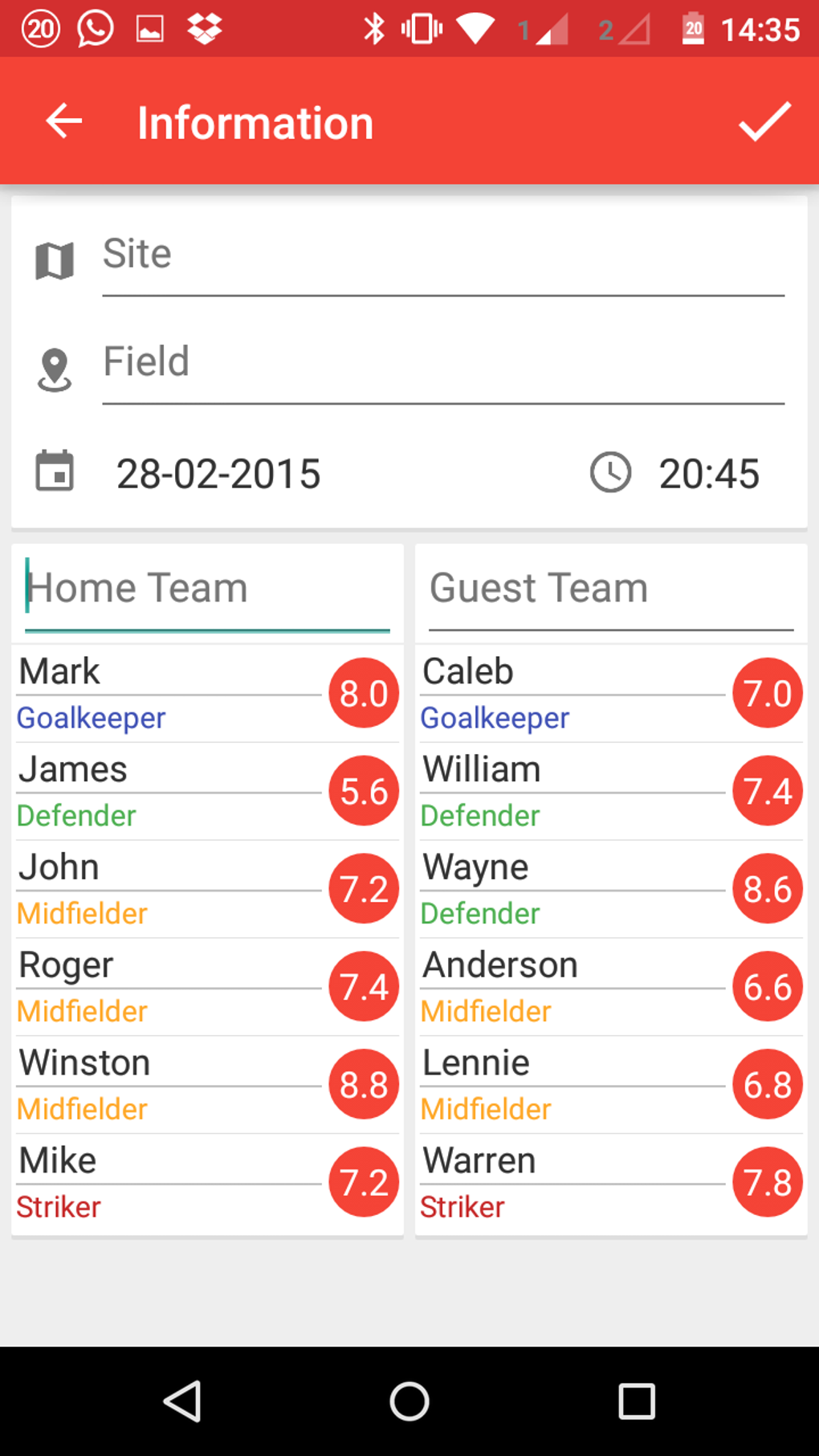
Task: Change the date 28-02-2015
Action: coord(218,474)
